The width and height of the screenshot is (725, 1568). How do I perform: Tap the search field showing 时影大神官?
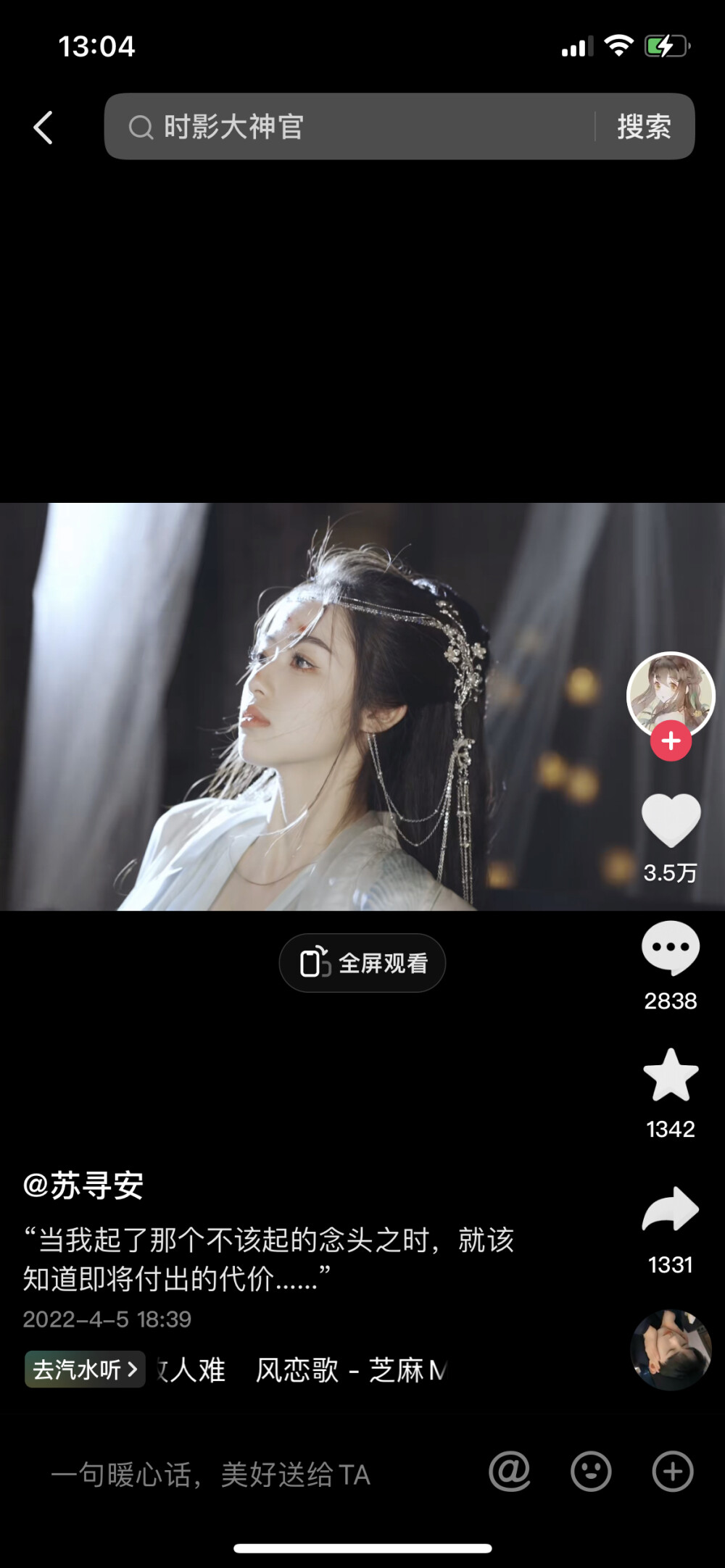pyautogui.click(x=348, y=127)
